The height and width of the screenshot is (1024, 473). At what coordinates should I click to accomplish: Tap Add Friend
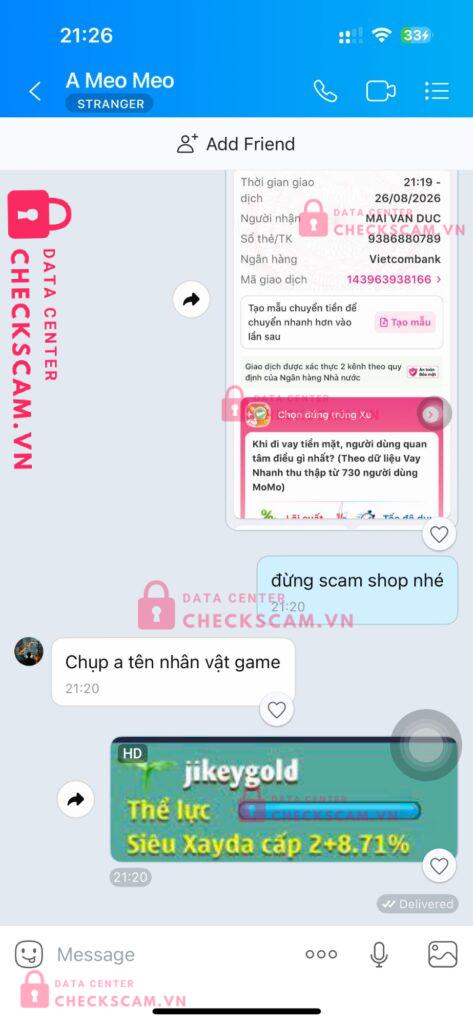[x=236, y=144]
